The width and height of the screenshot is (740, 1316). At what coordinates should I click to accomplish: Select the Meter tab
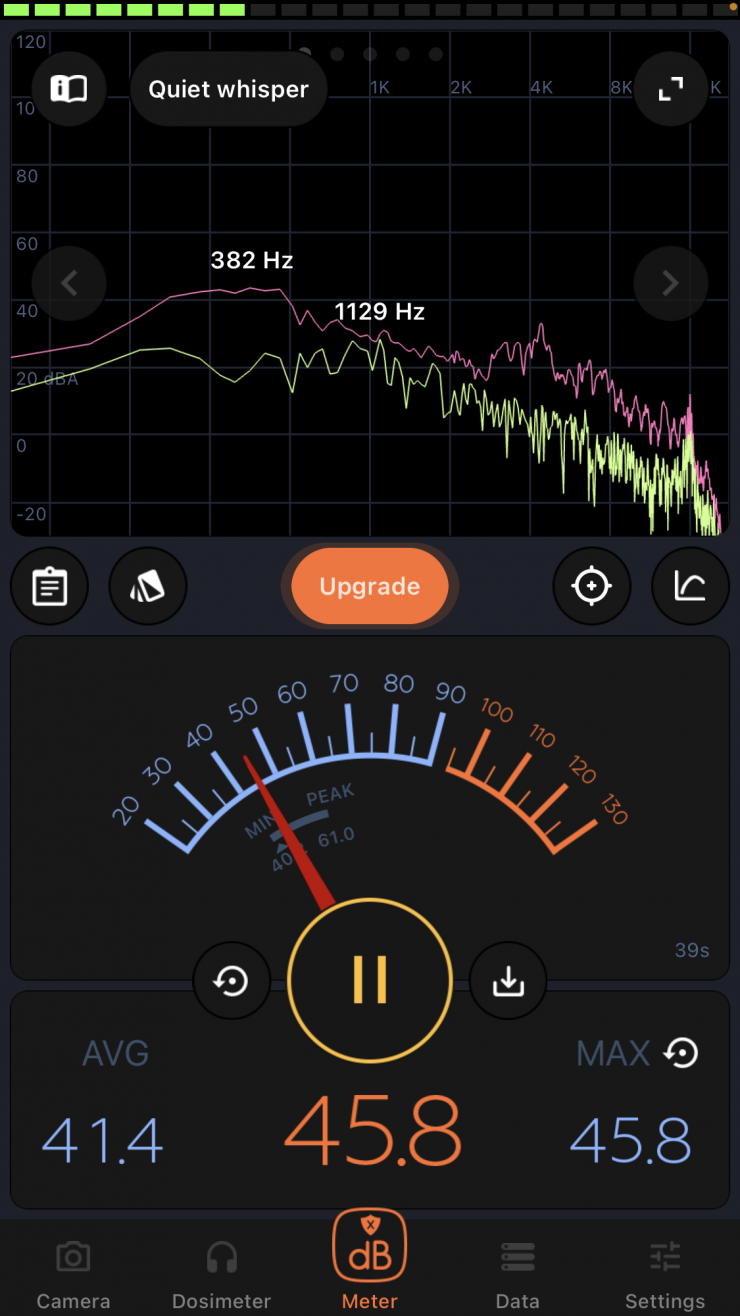(x=369, y=1262)
